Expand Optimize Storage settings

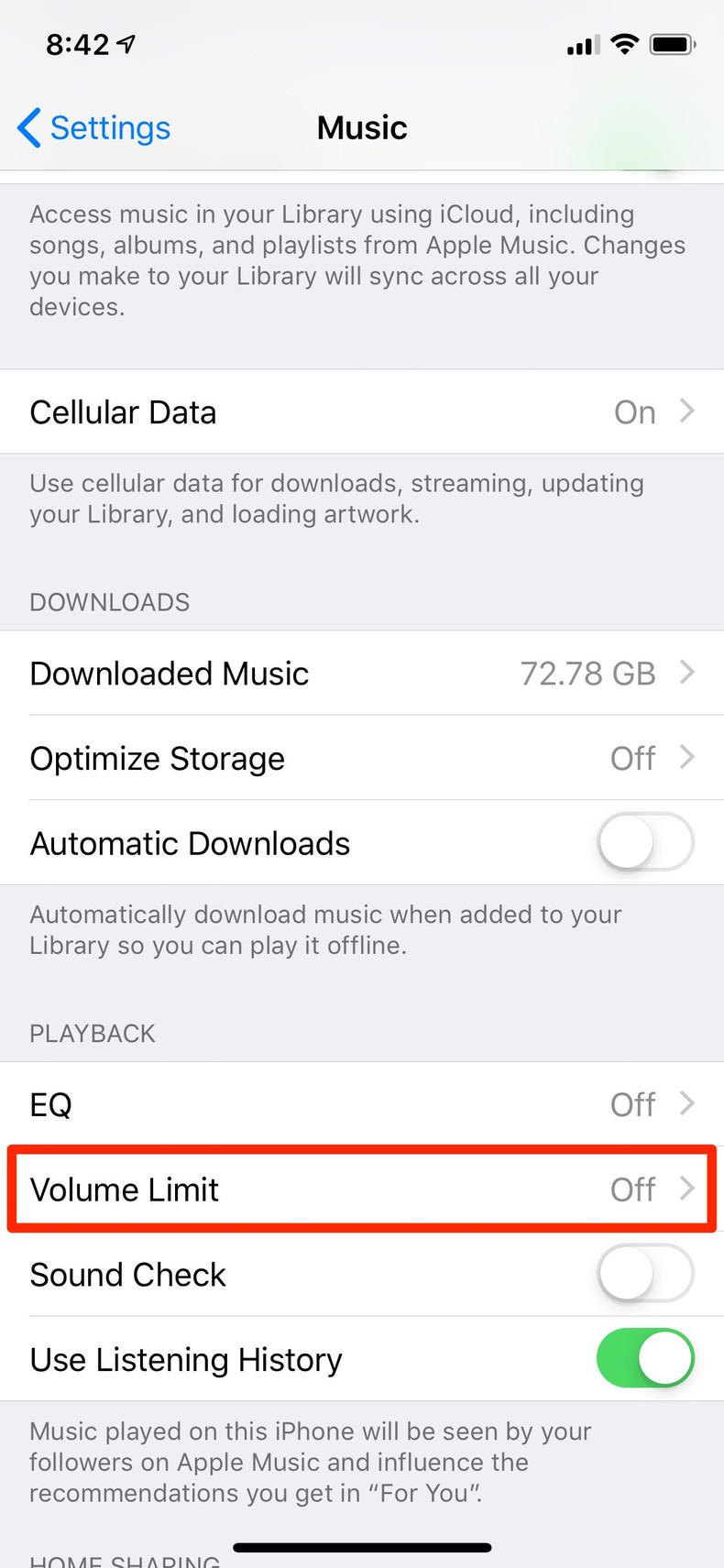[x=362, y=758]
